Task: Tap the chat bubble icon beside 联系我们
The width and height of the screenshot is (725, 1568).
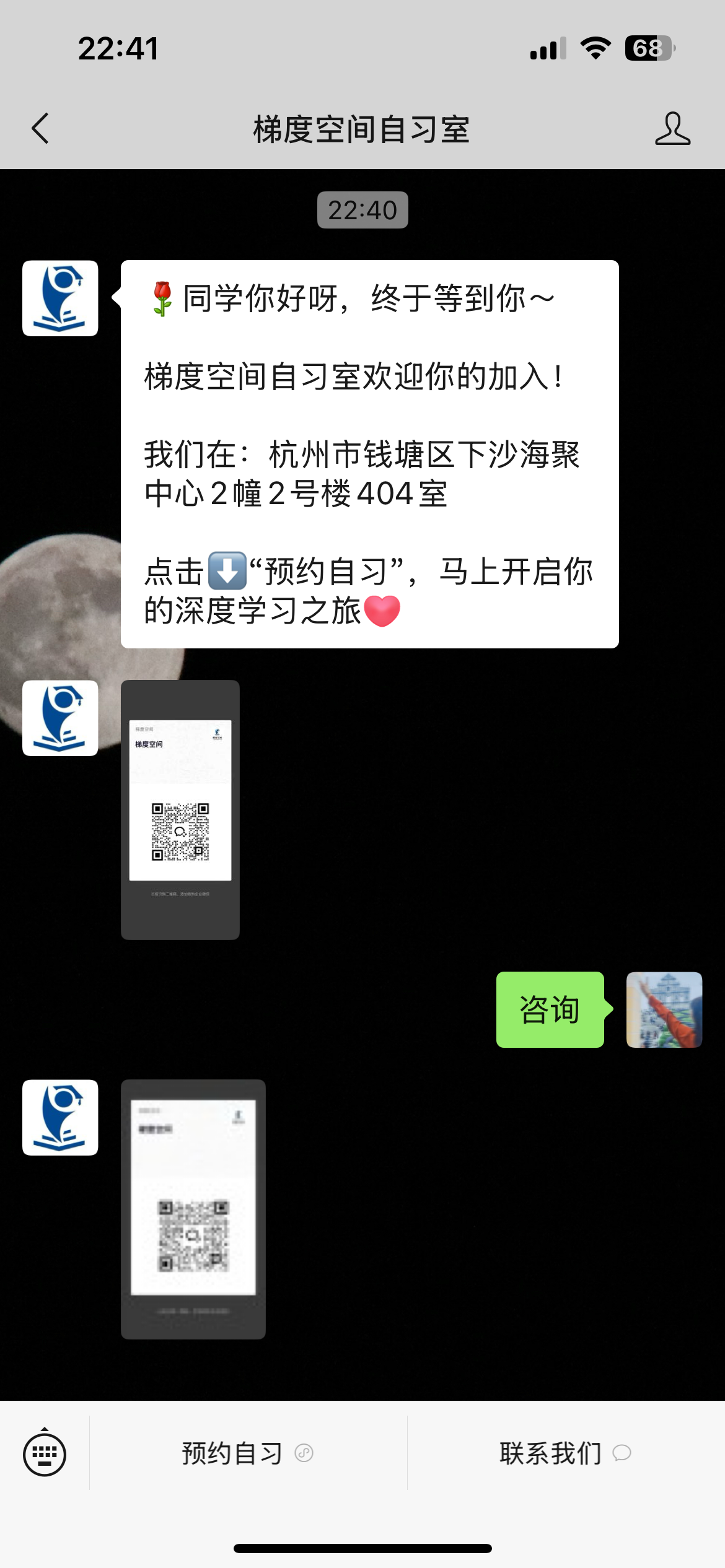Action: coord(622,1454)
